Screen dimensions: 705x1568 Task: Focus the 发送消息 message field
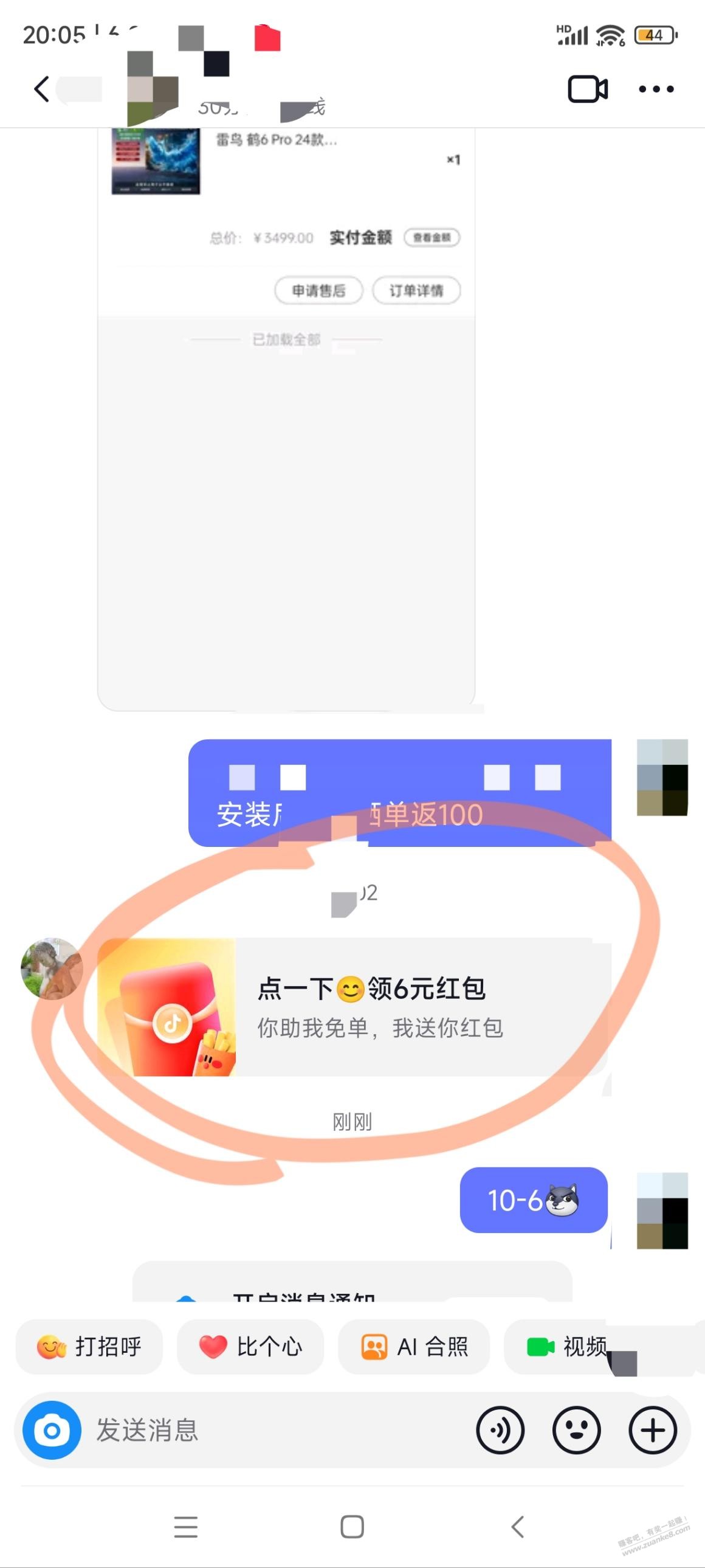point(273,1431)
